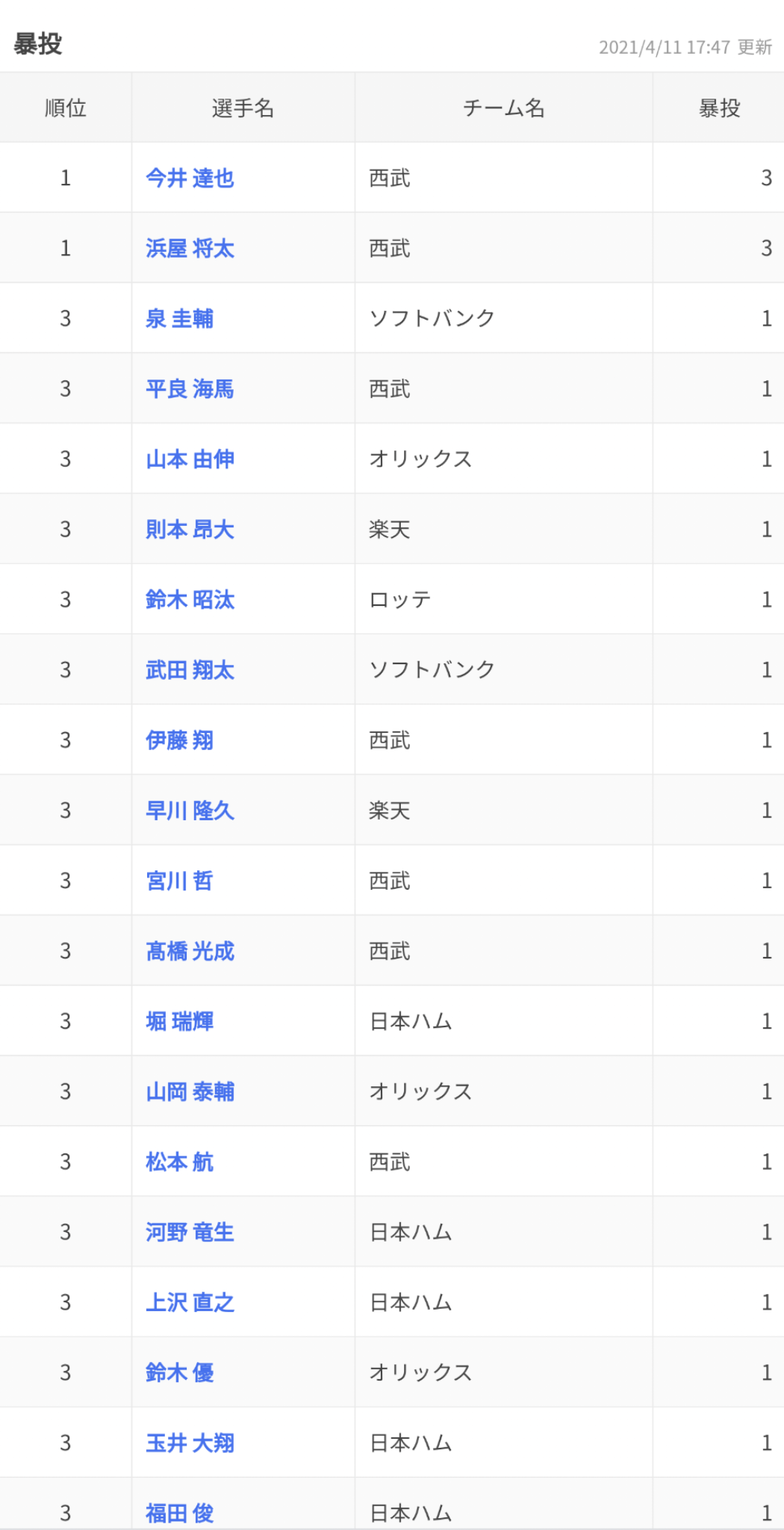
Task: View 鈴木 昭汰 player stats
Action: click(x=190, y=599)
